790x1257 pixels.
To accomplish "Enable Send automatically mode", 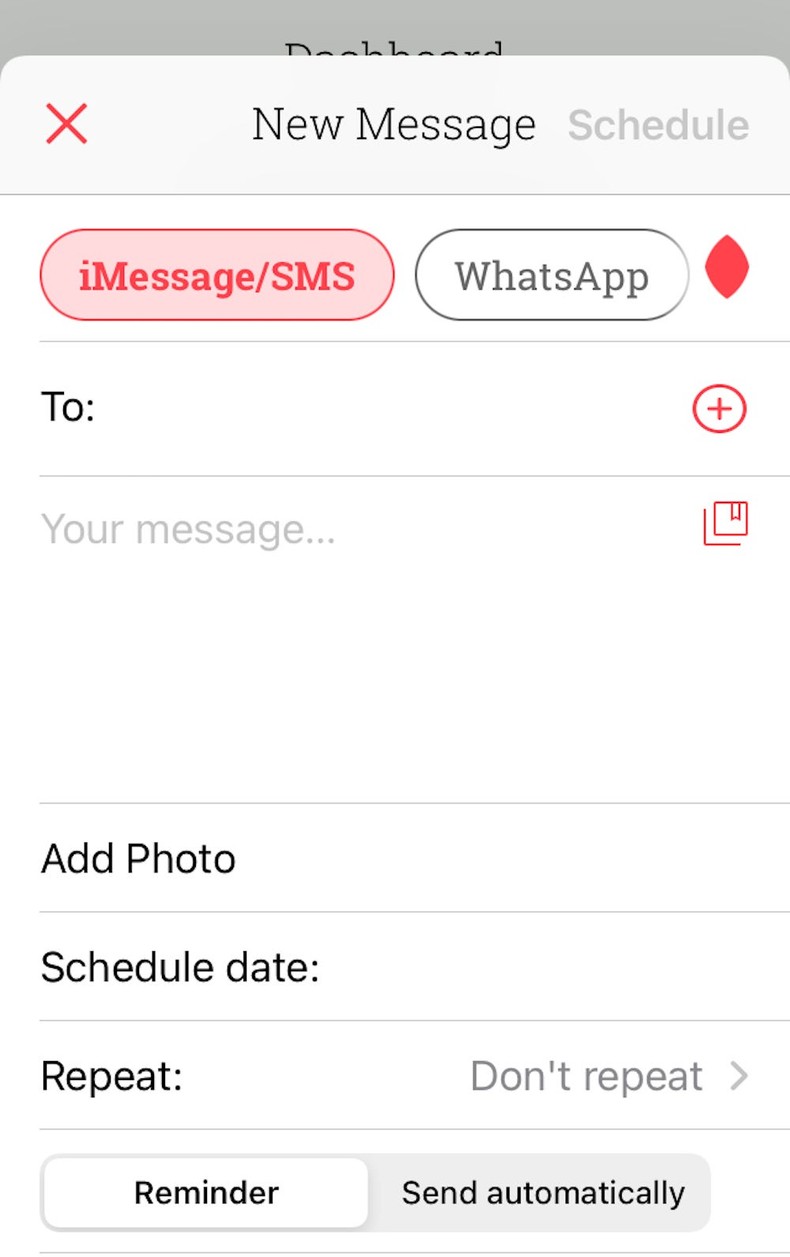I will pos(542,1192).
